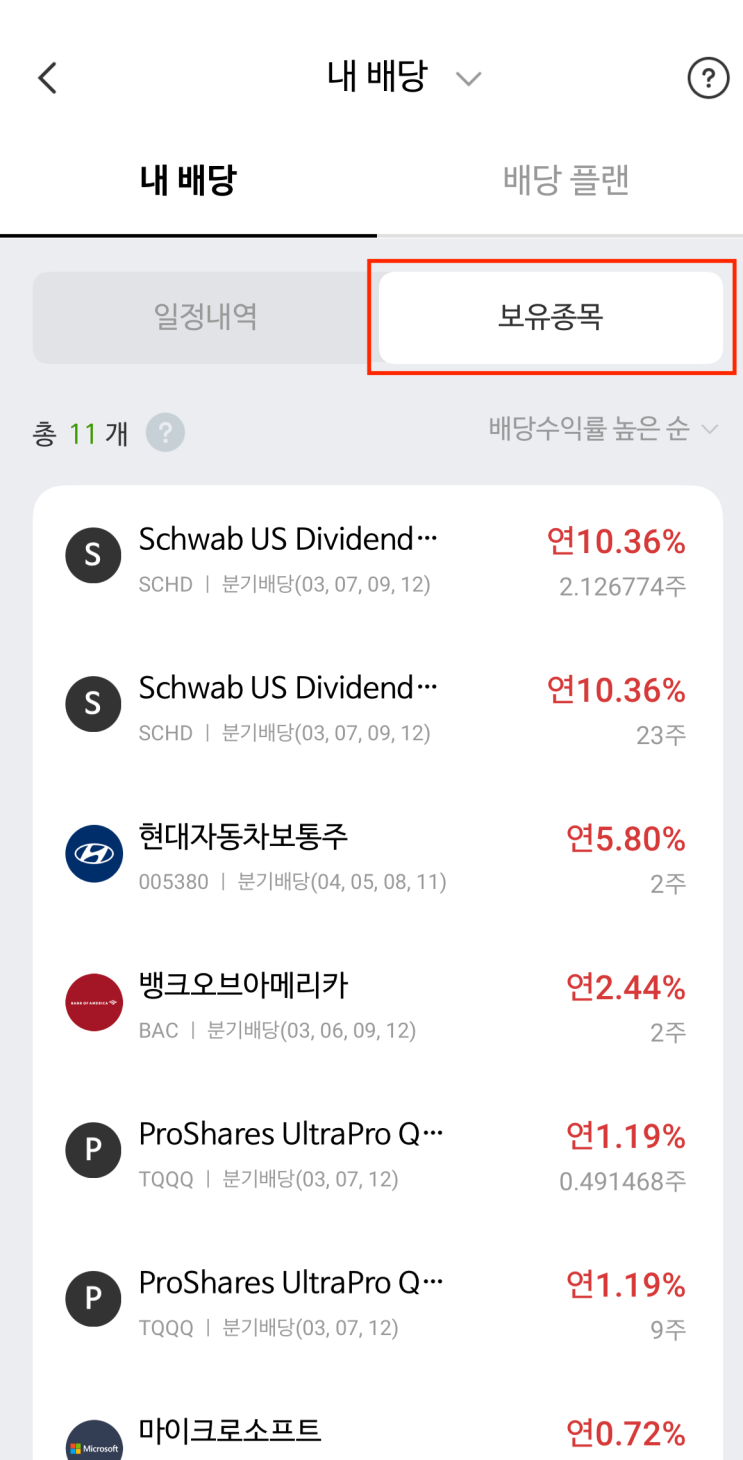The width and height of the screenshot is (743, 1460).
Task: Switch to the 배당 플랜 tab
Action: 566,181
